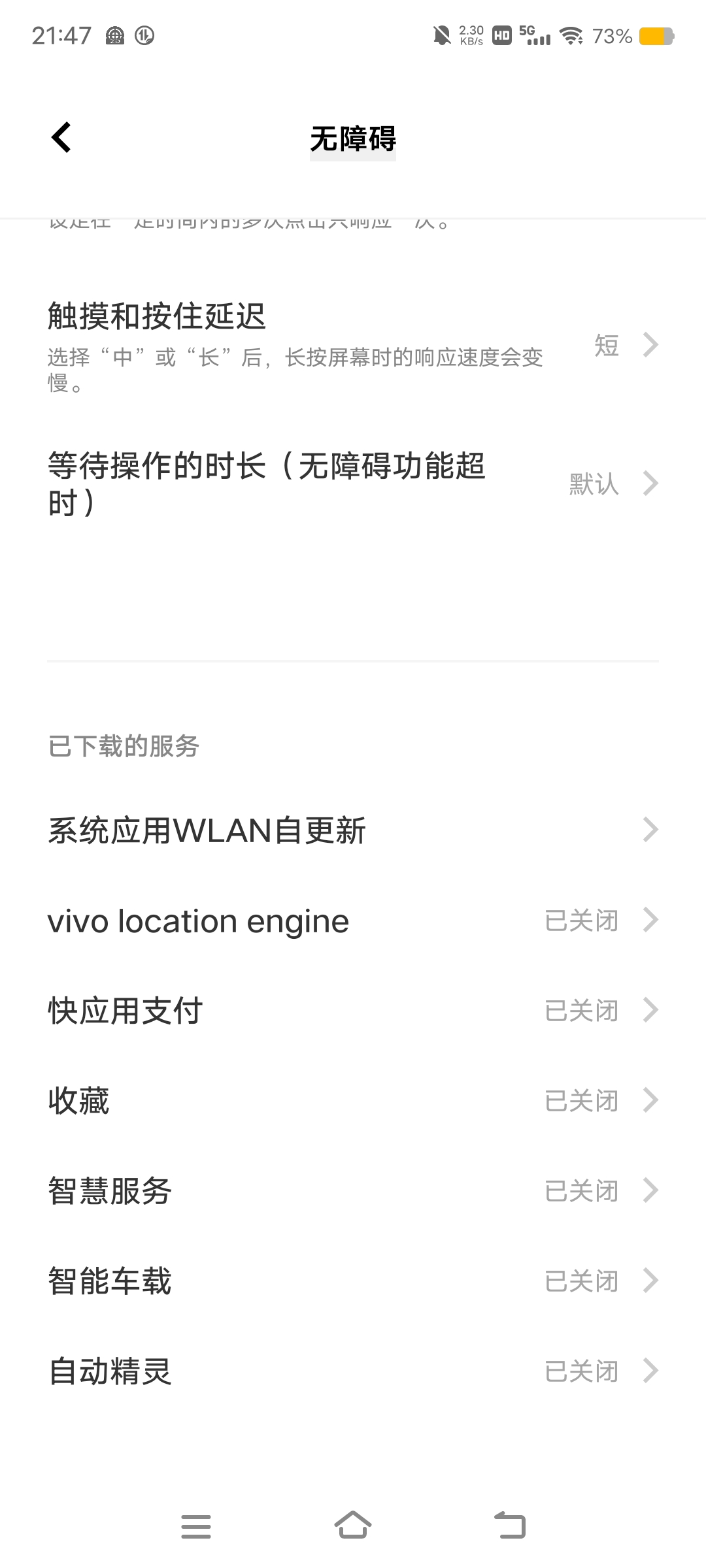Tap the Wi-Fi icon in status bar
The width and height of the screenshot is (706, 1568).
click(572, 37)
